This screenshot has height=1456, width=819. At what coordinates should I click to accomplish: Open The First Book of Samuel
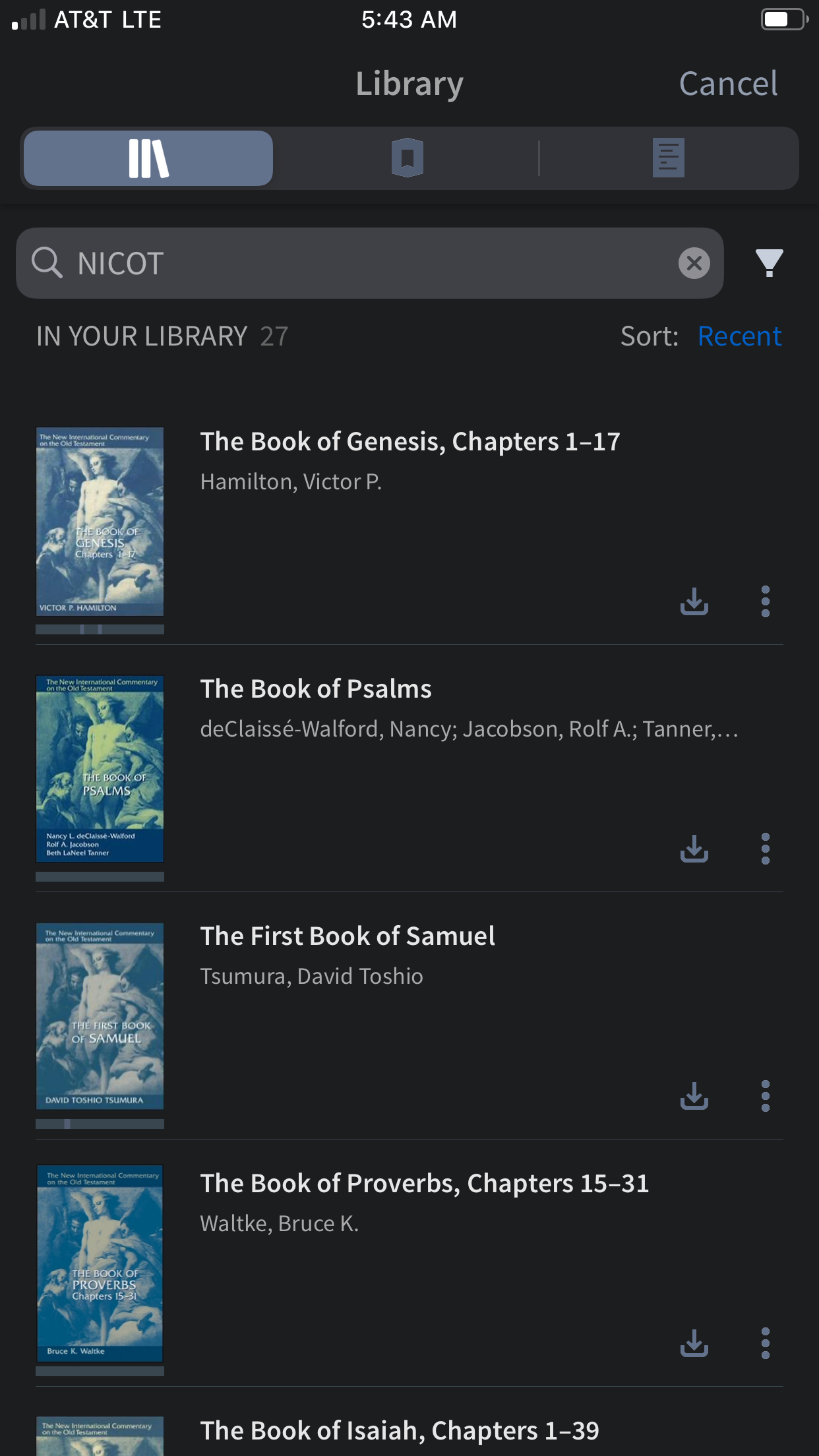tap(348, 936)
